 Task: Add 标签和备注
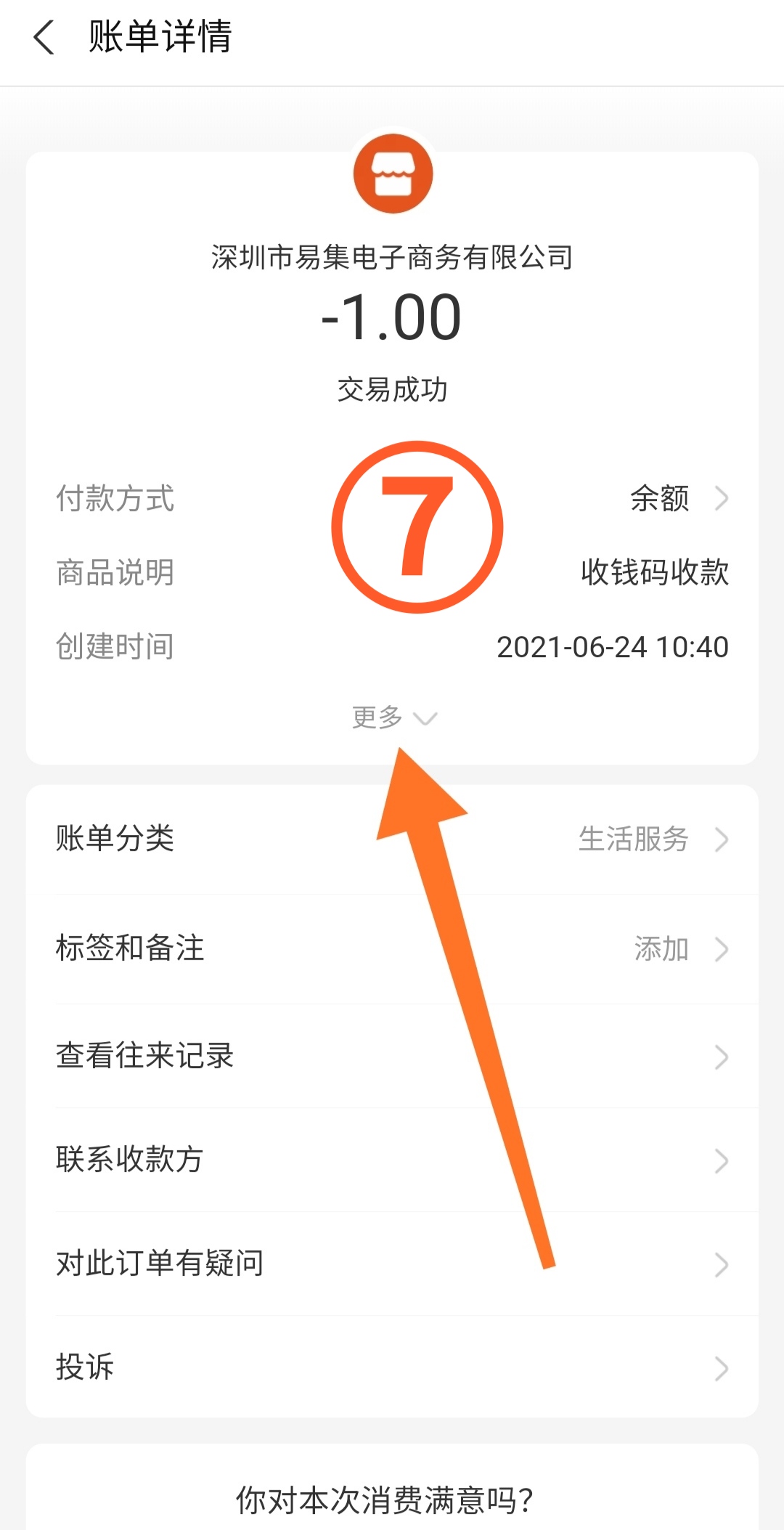click(392, 949)
